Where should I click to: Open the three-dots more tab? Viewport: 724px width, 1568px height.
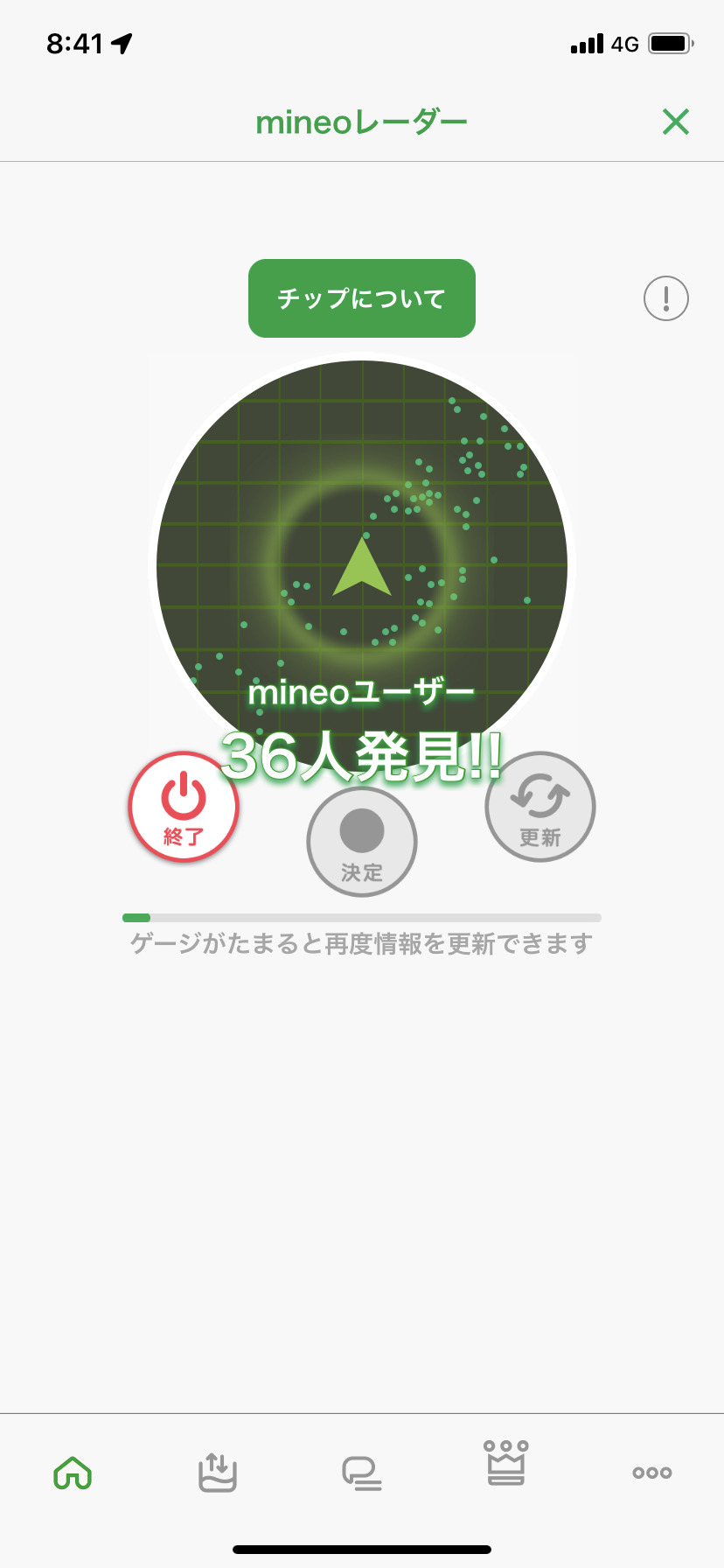tap(651, 1473)
